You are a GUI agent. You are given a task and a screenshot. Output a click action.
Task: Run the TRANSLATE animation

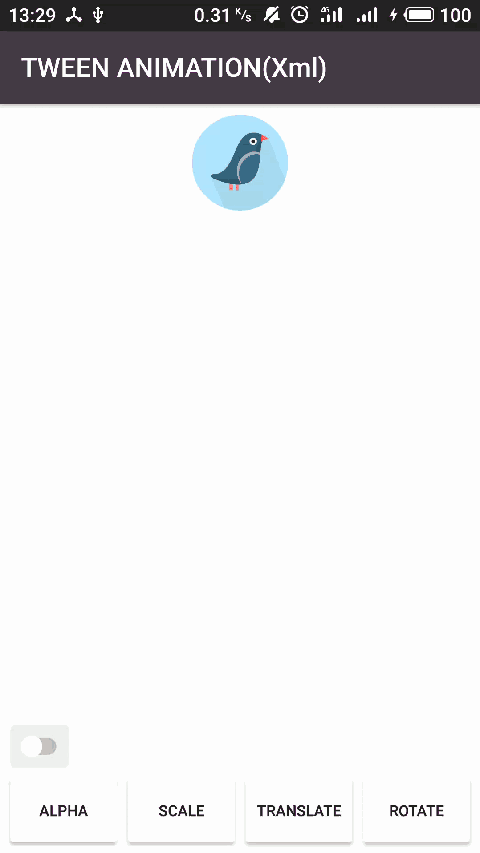point(299,811)
